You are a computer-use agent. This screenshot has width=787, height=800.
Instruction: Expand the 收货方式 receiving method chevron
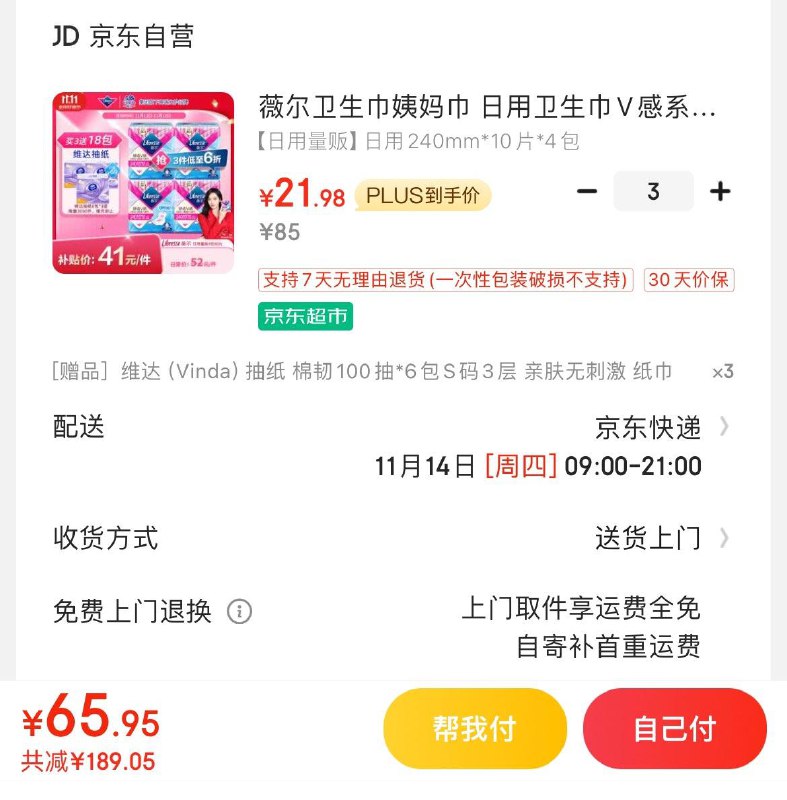point(723,538)
